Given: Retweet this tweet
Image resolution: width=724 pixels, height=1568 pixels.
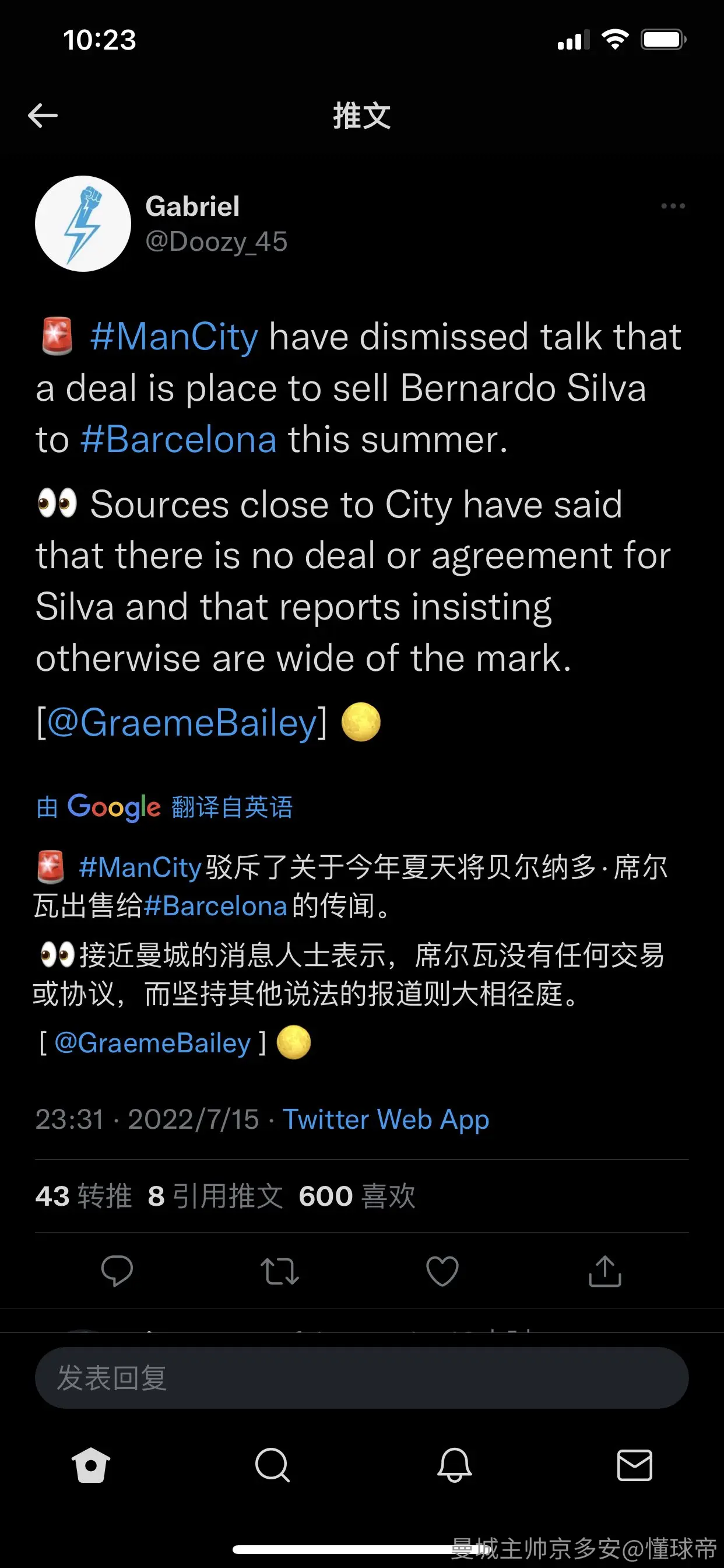Looking at the screenshot, I should (x=279, y=1272).
